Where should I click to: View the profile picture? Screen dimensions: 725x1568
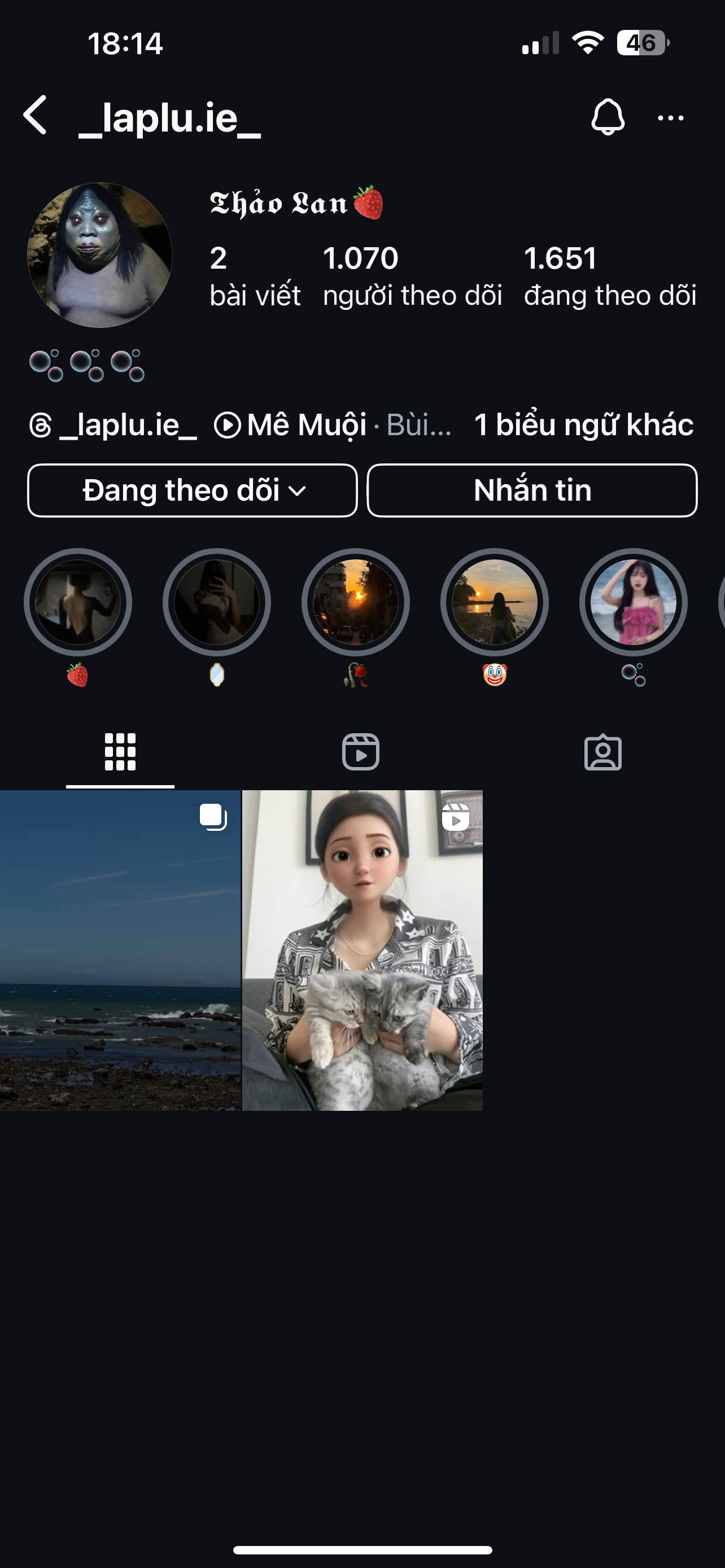click(x=100, y=255)
